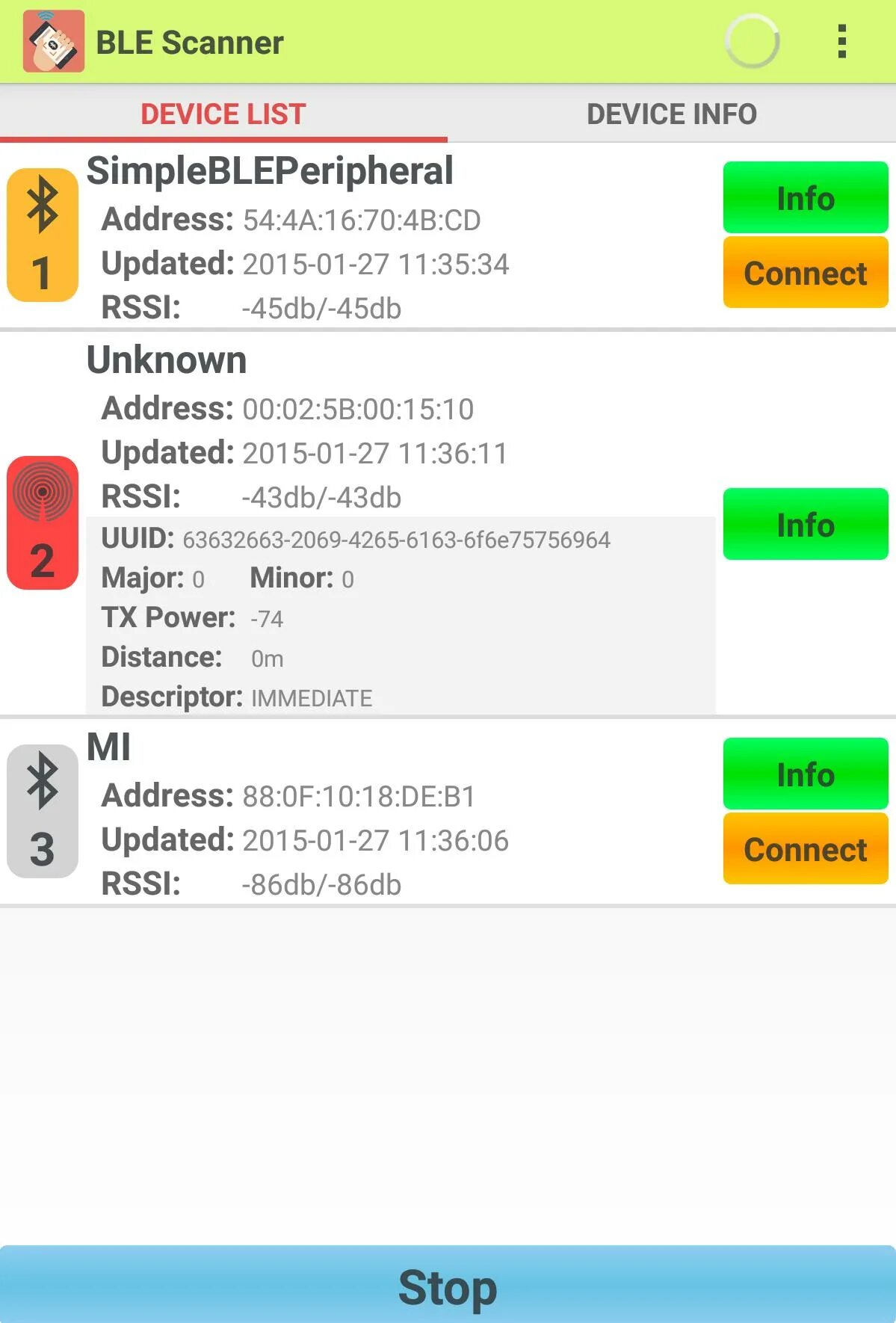Open the overflow menu
Viewport: 896px width, 1323px height.
(x=841, y=42)
